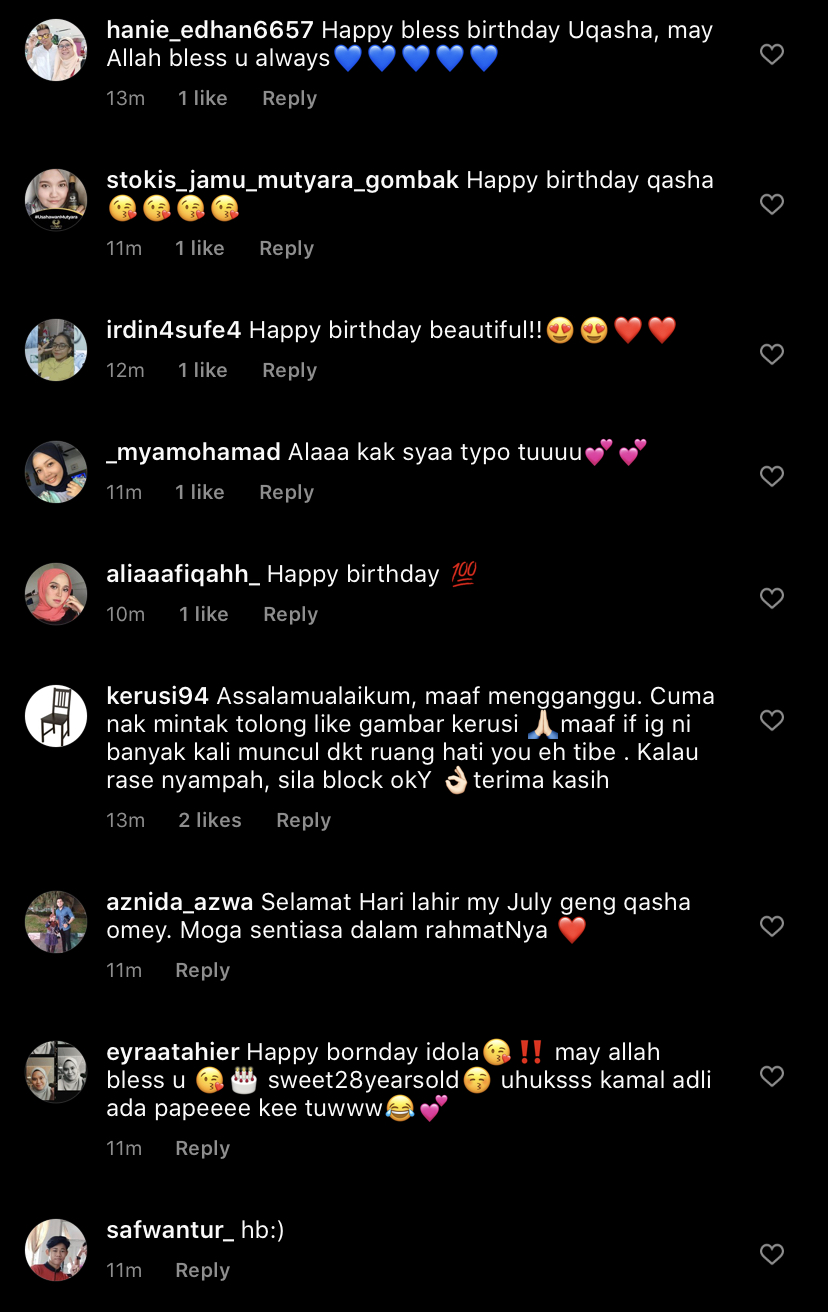Like aliaaafiqahh_'s comment
The width and height of the screenshot is (828, 1312).
[x=771, y=598]
